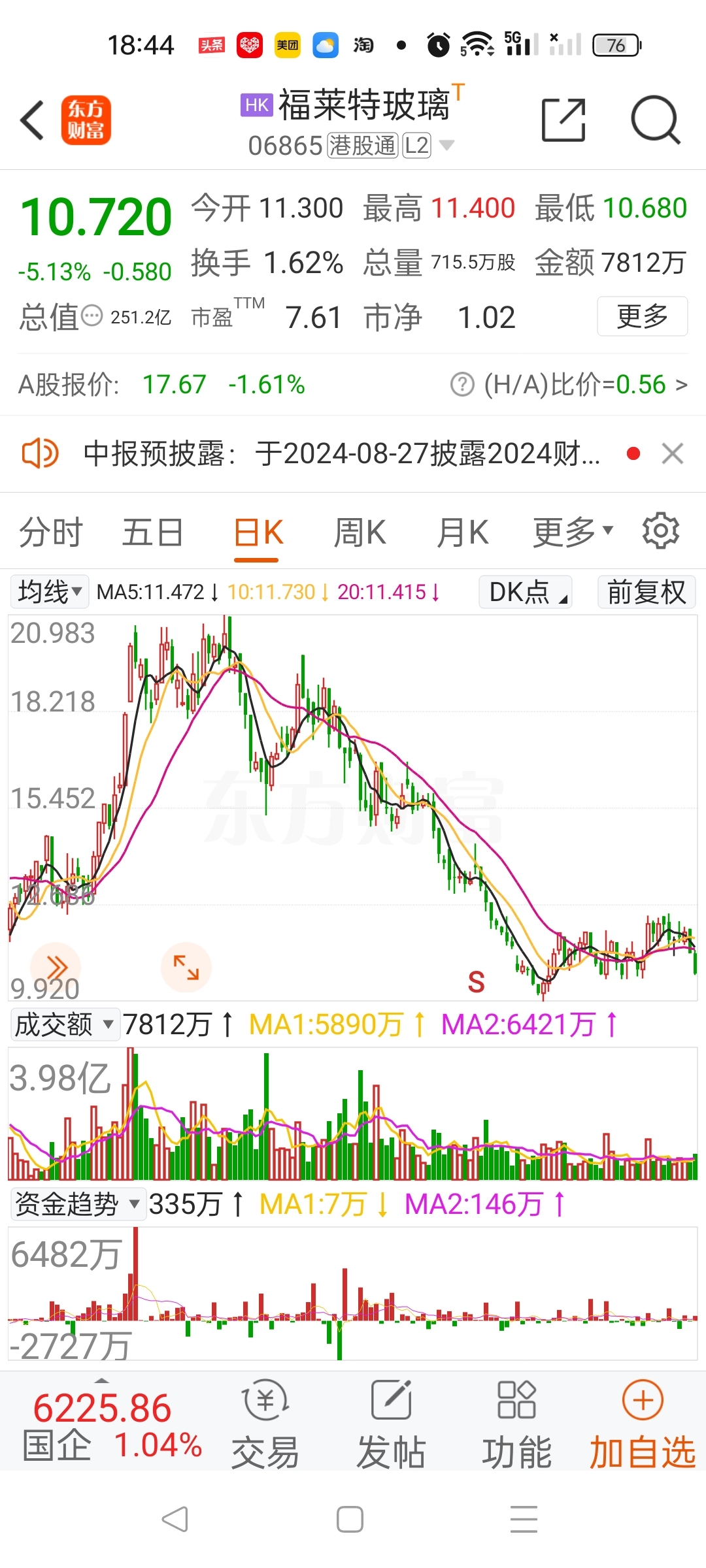Change the 前复权 adjustment setting
This screenshot has width=706, height=1568.
(x=647, y=592)
